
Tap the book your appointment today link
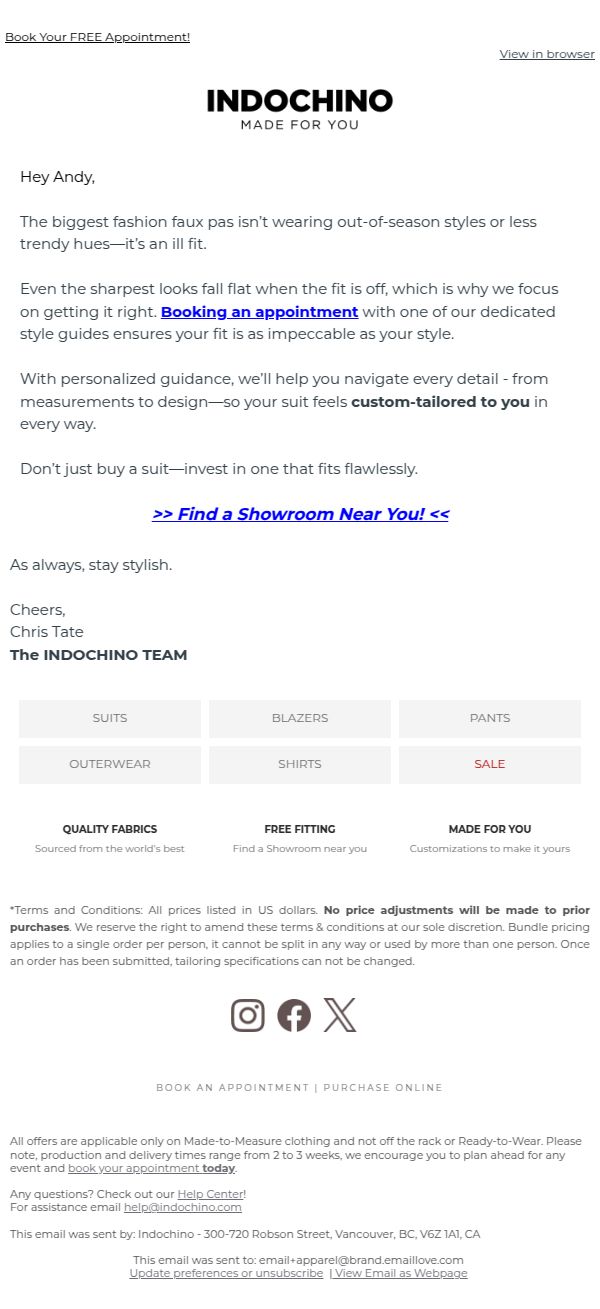pyautogui.click(x=151, y=1168)
